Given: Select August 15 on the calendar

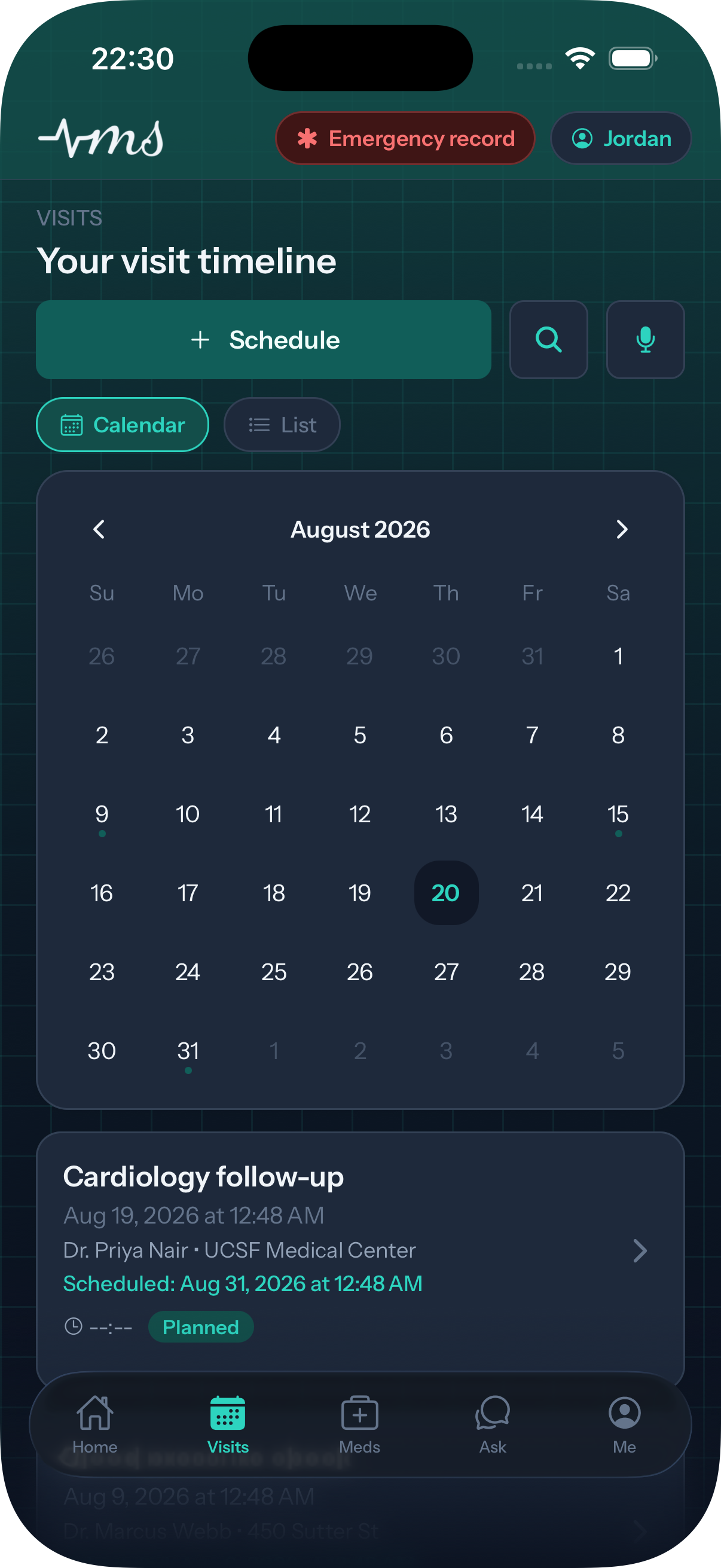Looking at the screenshot, I should 618,814.
